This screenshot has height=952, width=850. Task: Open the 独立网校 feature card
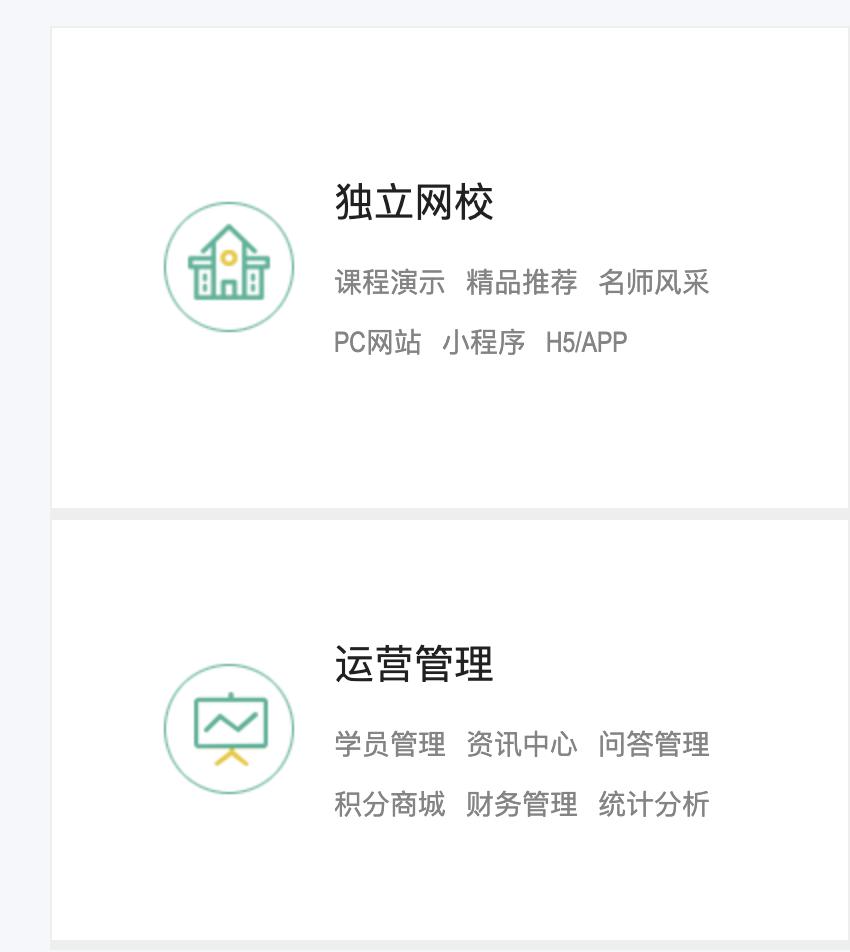point(414,203)
